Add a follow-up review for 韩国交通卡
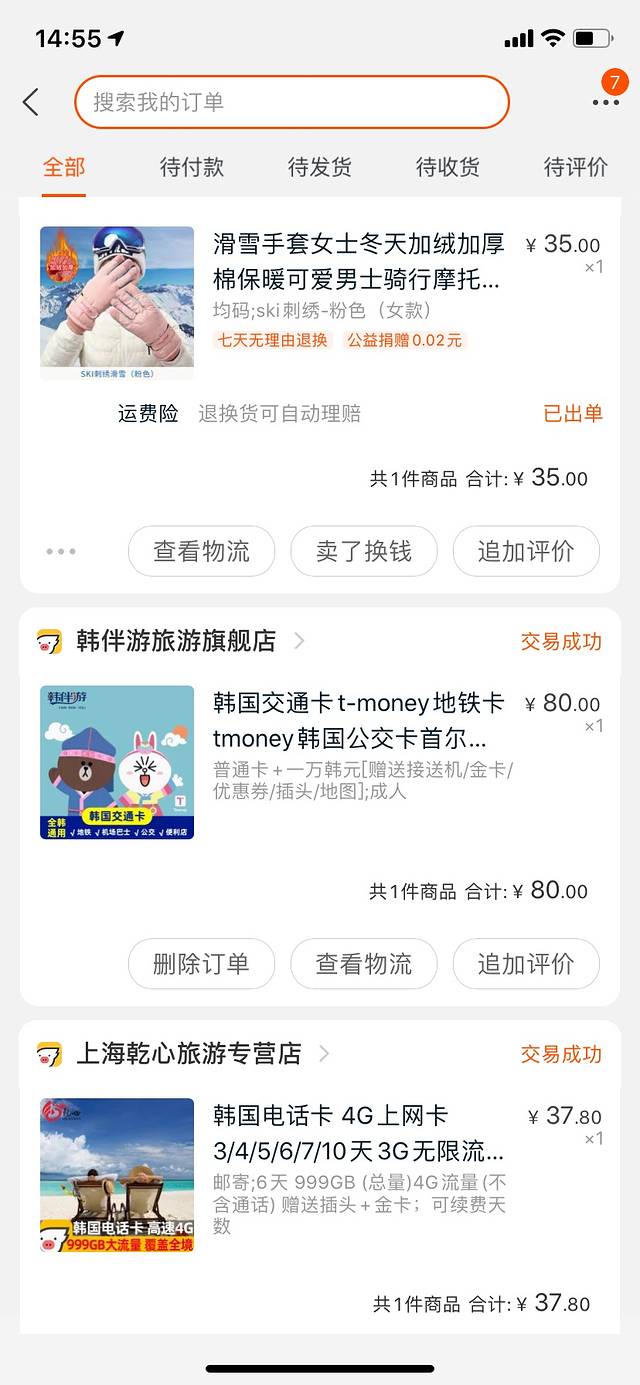Screen dimensions: 640x1385 [x=526, y=964]
